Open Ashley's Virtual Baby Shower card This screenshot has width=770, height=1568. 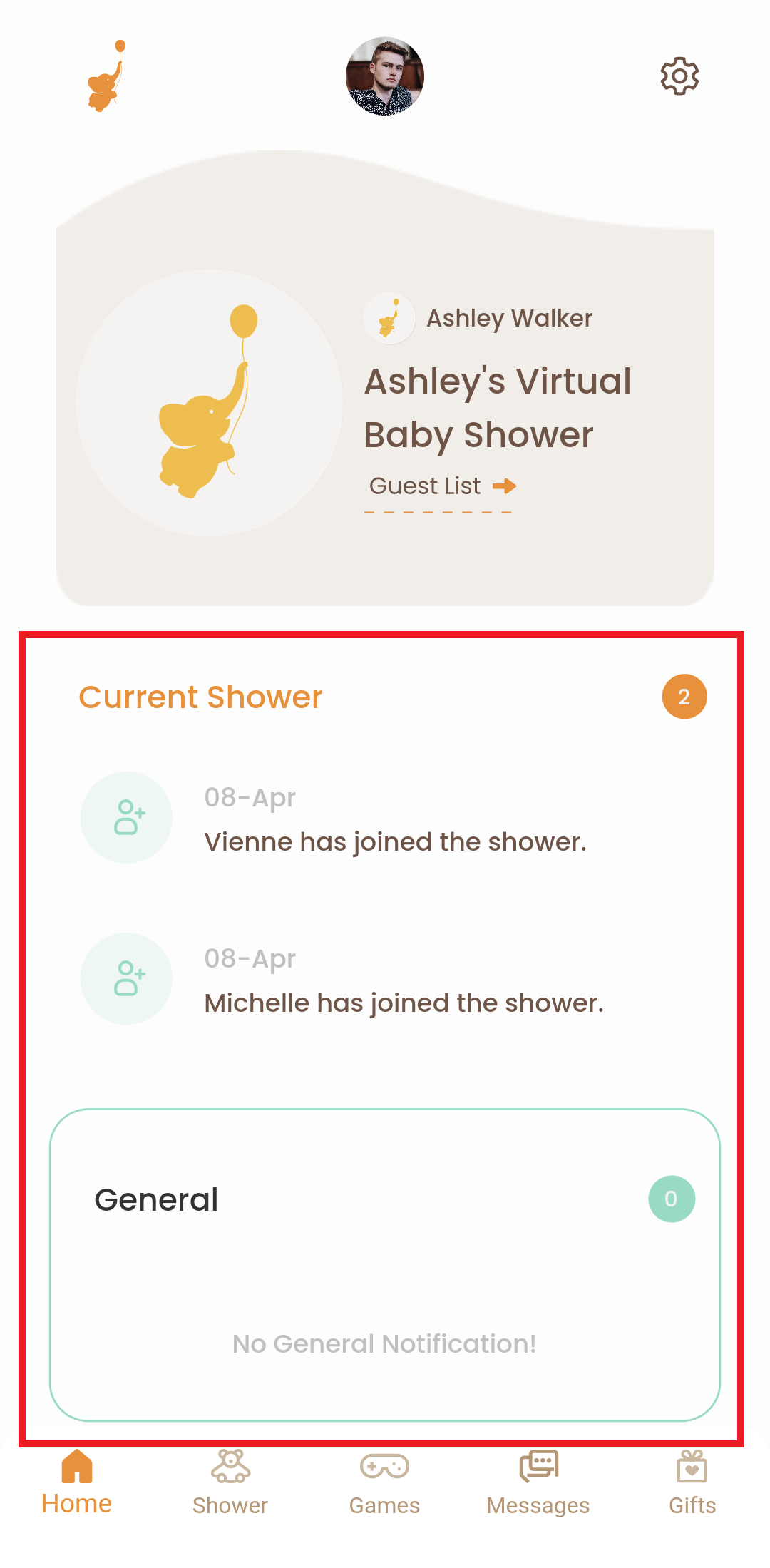(497, 408)
